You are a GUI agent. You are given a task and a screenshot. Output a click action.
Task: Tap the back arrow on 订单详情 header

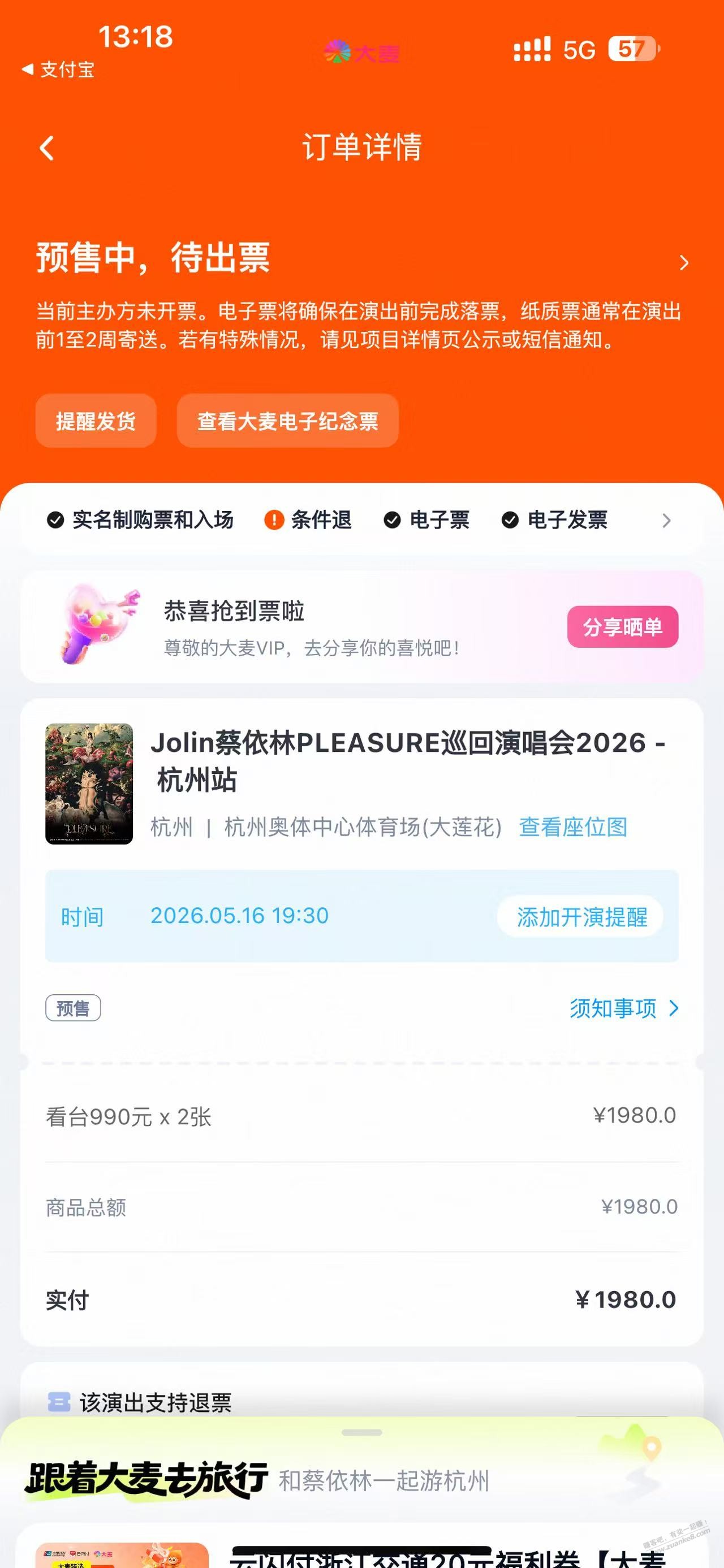(x=48, y=148)
